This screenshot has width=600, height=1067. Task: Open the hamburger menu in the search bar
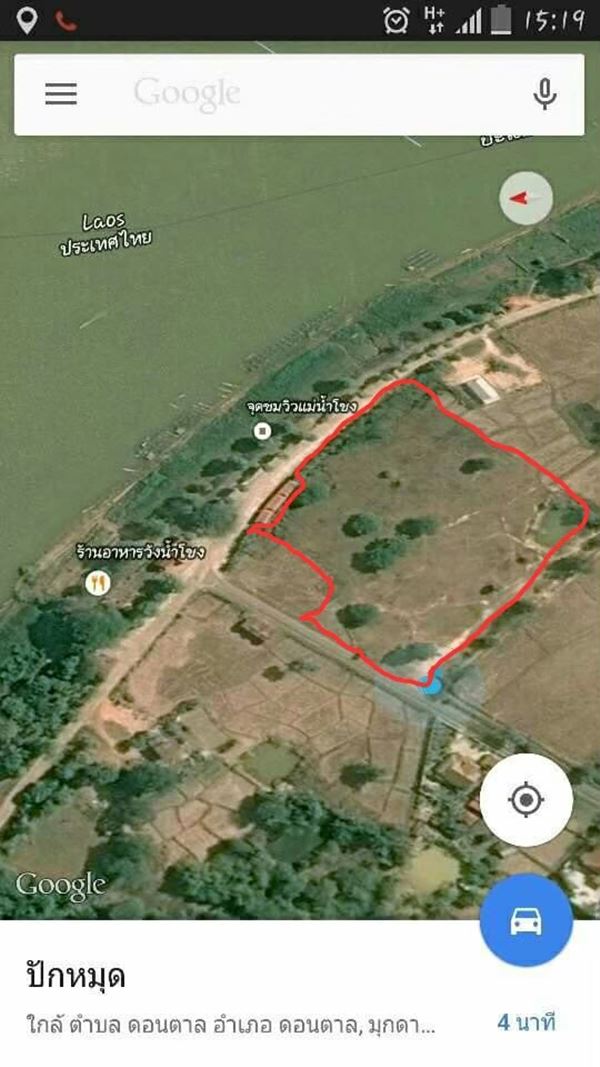[61, 94]
